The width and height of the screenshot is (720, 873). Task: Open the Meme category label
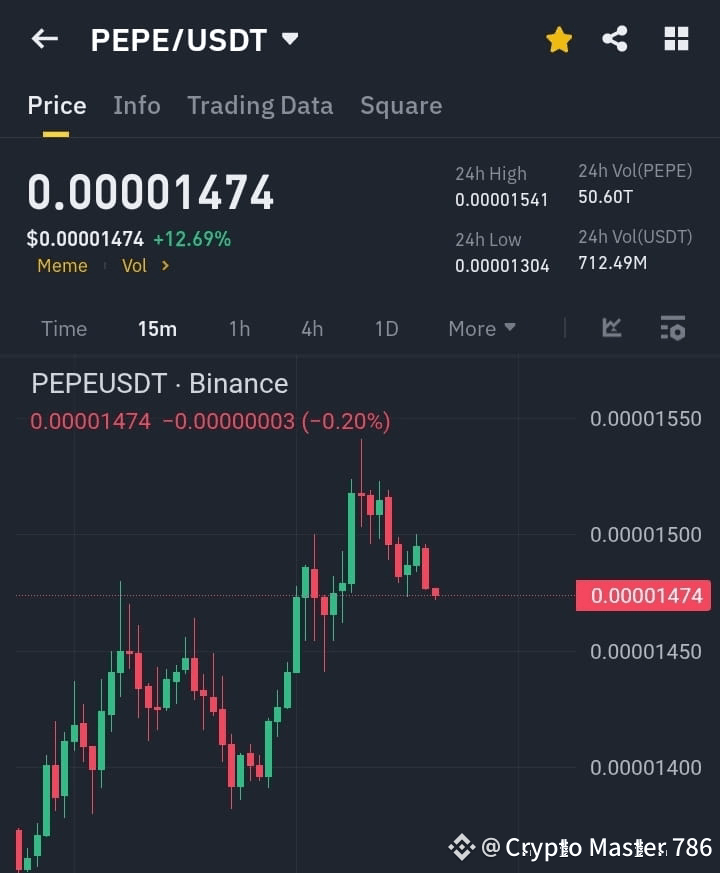[62, 266]
